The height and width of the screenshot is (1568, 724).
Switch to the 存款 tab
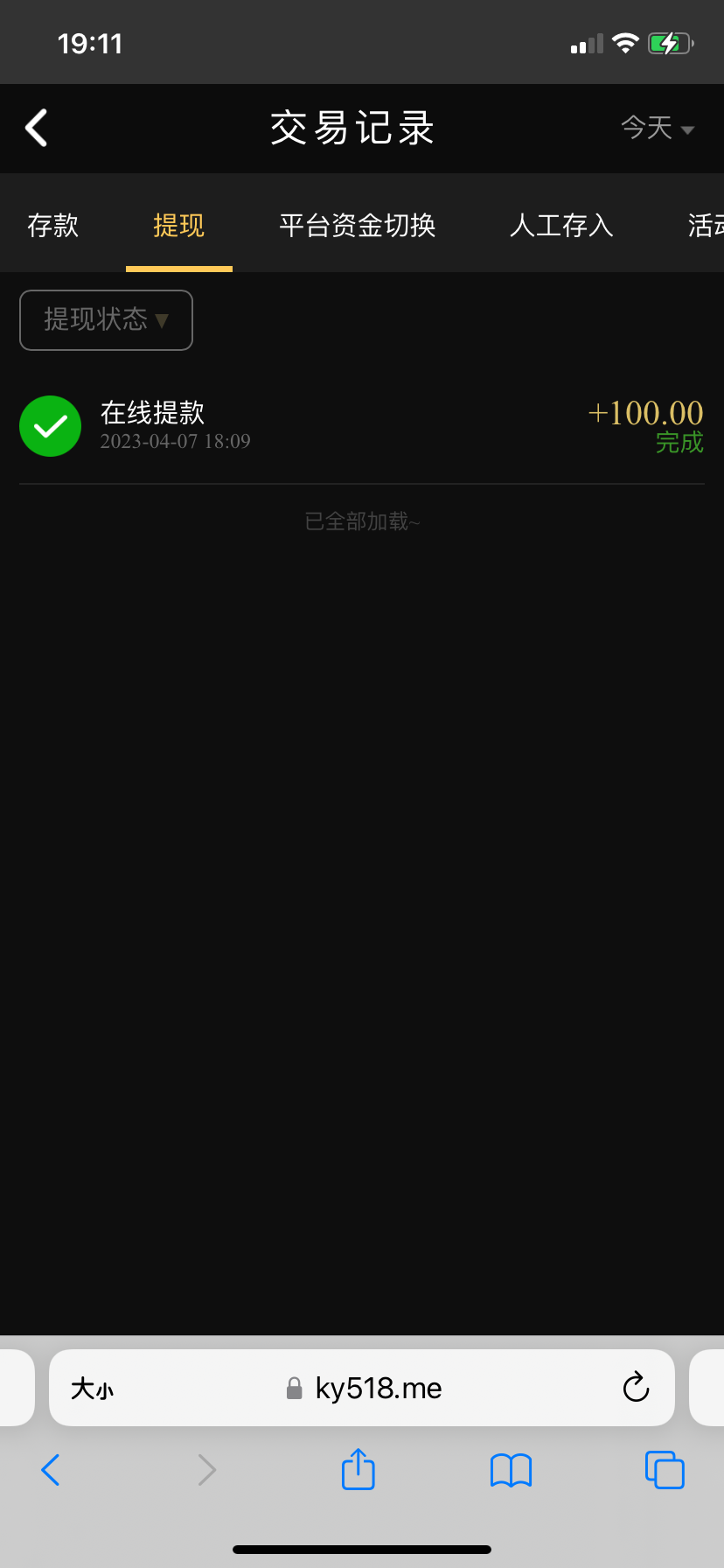coord(52,226)
